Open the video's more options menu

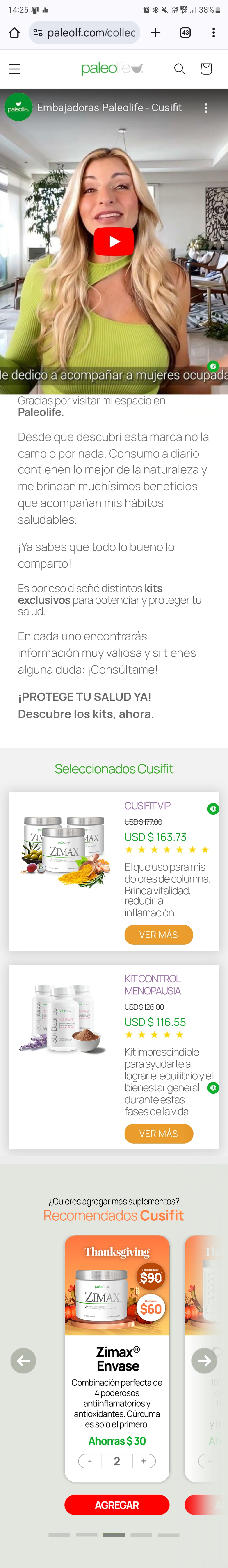pyautogui.click(x=206, y=108)
